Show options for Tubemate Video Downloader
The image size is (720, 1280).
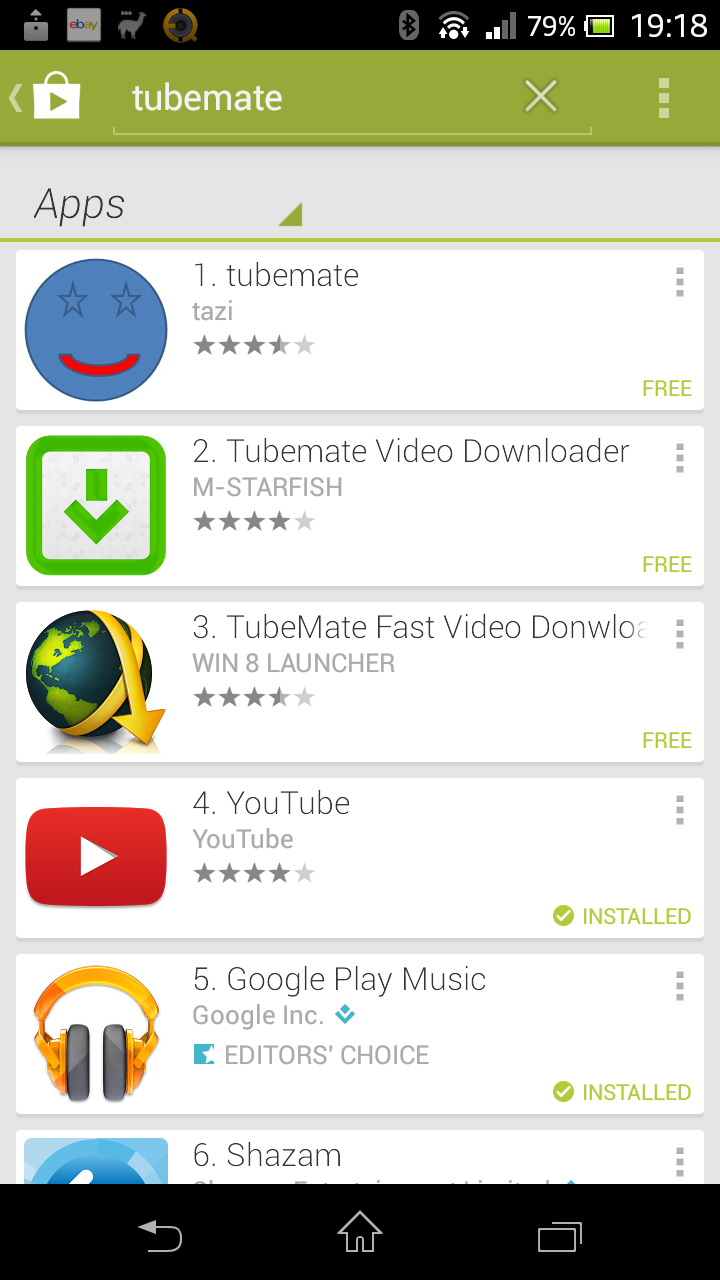[680, 458]
